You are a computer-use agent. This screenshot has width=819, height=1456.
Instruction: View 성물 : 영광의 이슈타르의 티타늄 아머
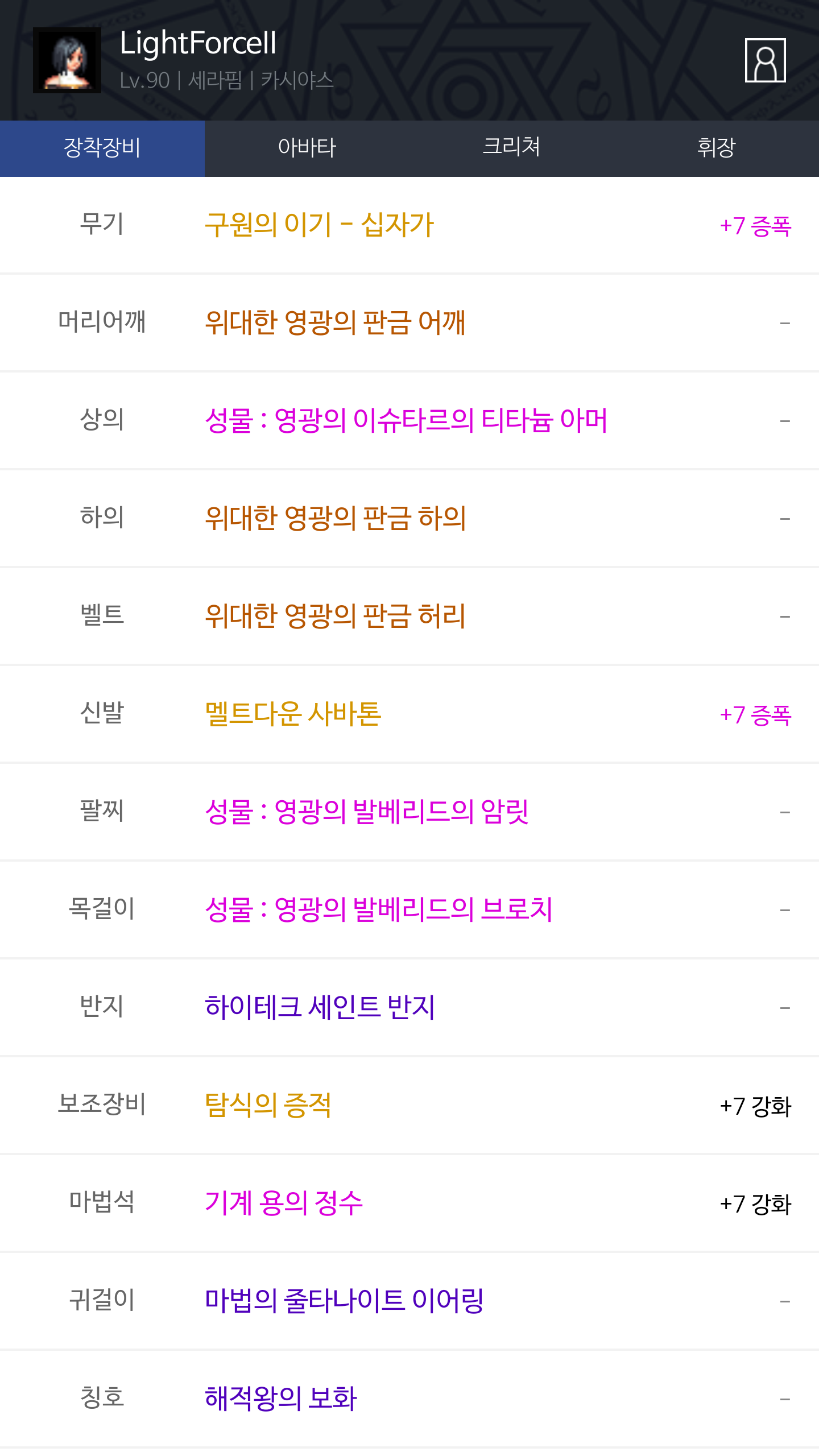pos(406,420)
